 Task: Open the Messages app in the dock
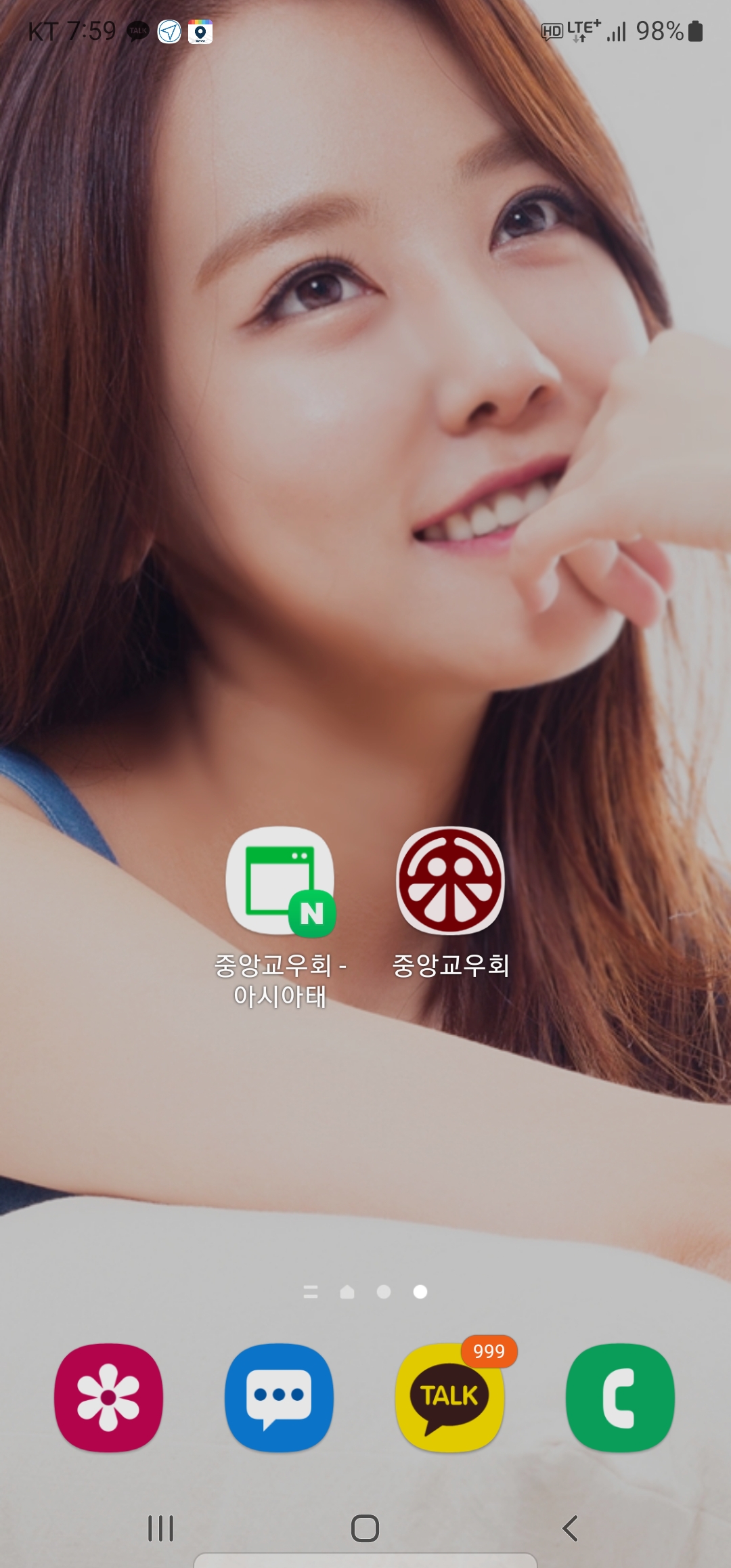279,1397
